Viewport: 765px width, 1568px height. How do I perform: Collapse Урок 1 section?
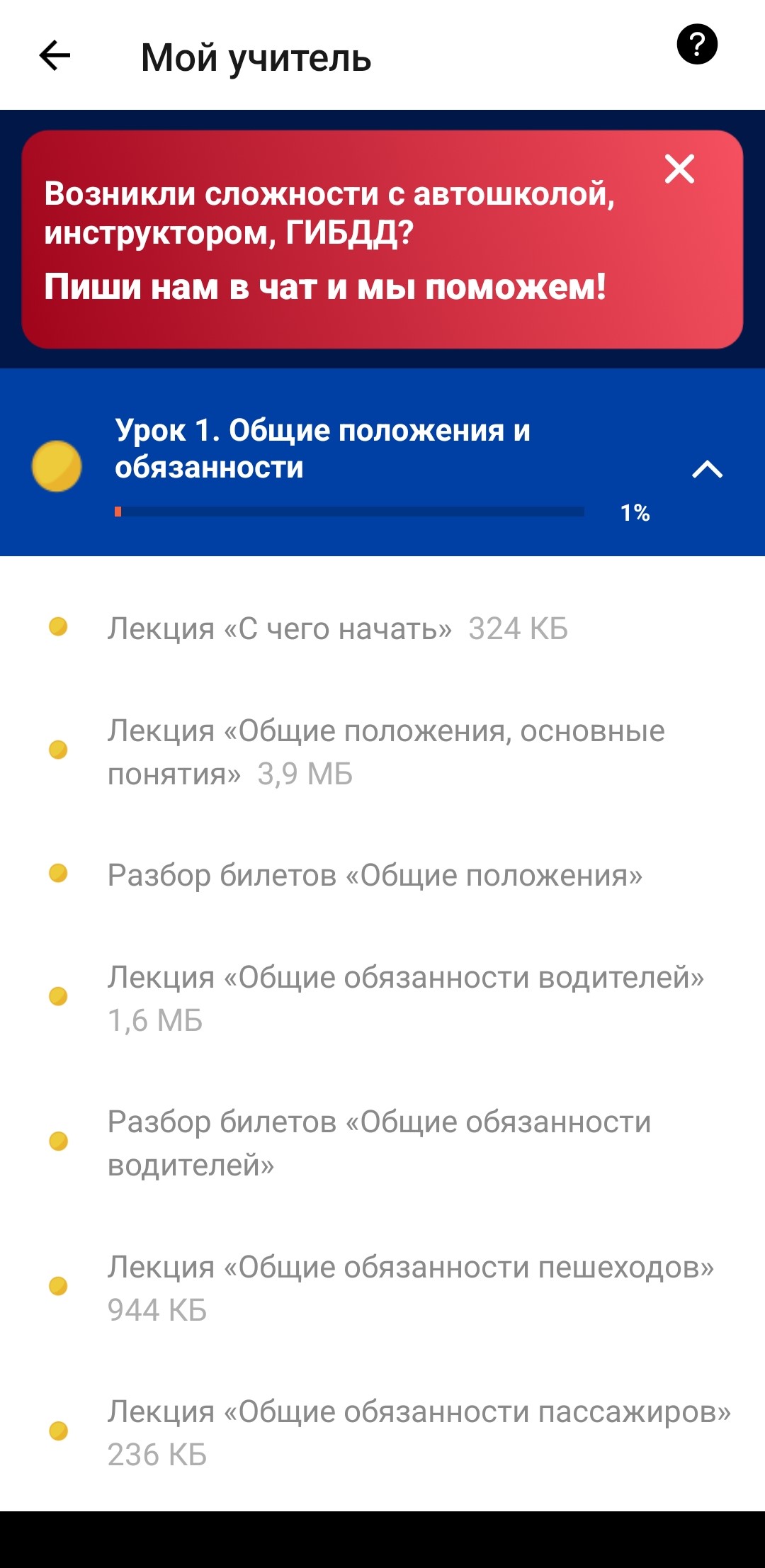point(706,469)
